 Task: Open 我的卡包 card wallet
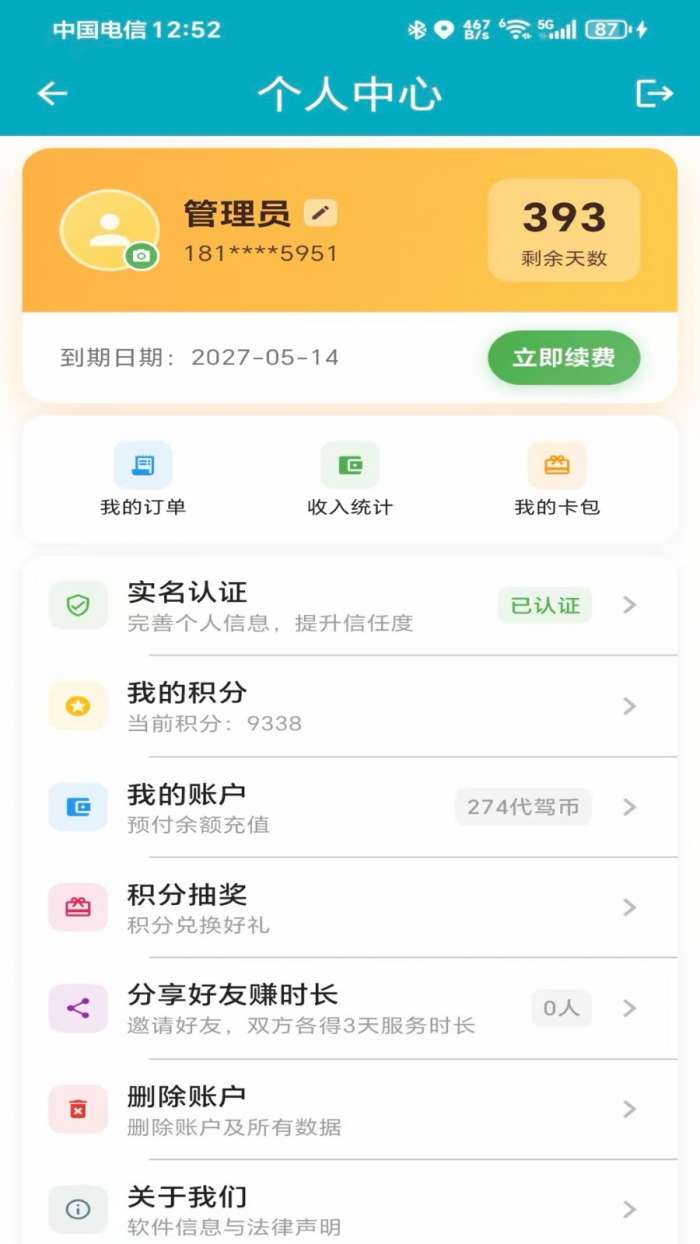point(557,480)
